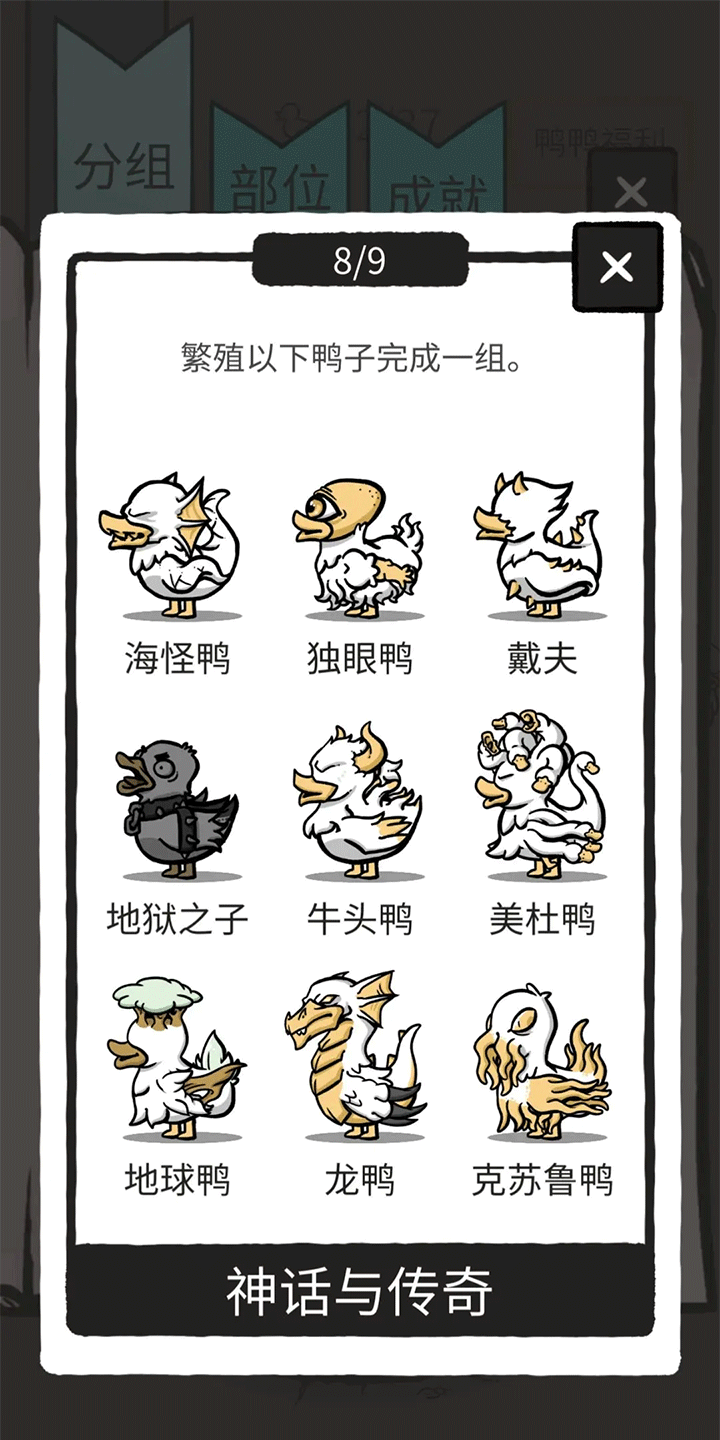Open the 美杜鸭 duck entry
This screenshot has height=1440, width=720.
pos(541,810)
